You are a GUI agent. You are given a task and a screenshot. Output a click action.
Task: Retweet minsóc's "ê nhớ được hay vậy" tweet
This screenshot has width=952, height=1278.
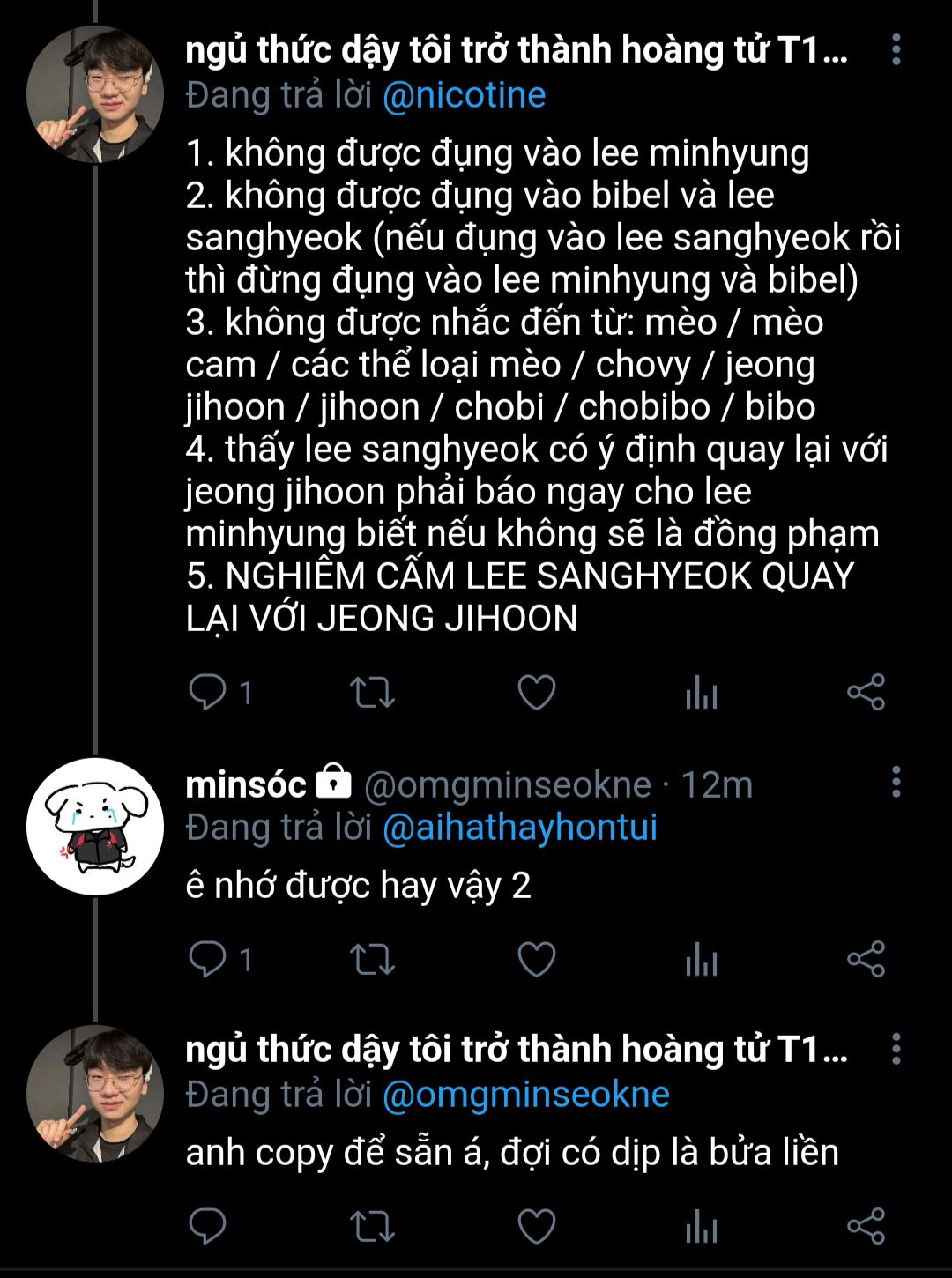(x=372, y=959)
